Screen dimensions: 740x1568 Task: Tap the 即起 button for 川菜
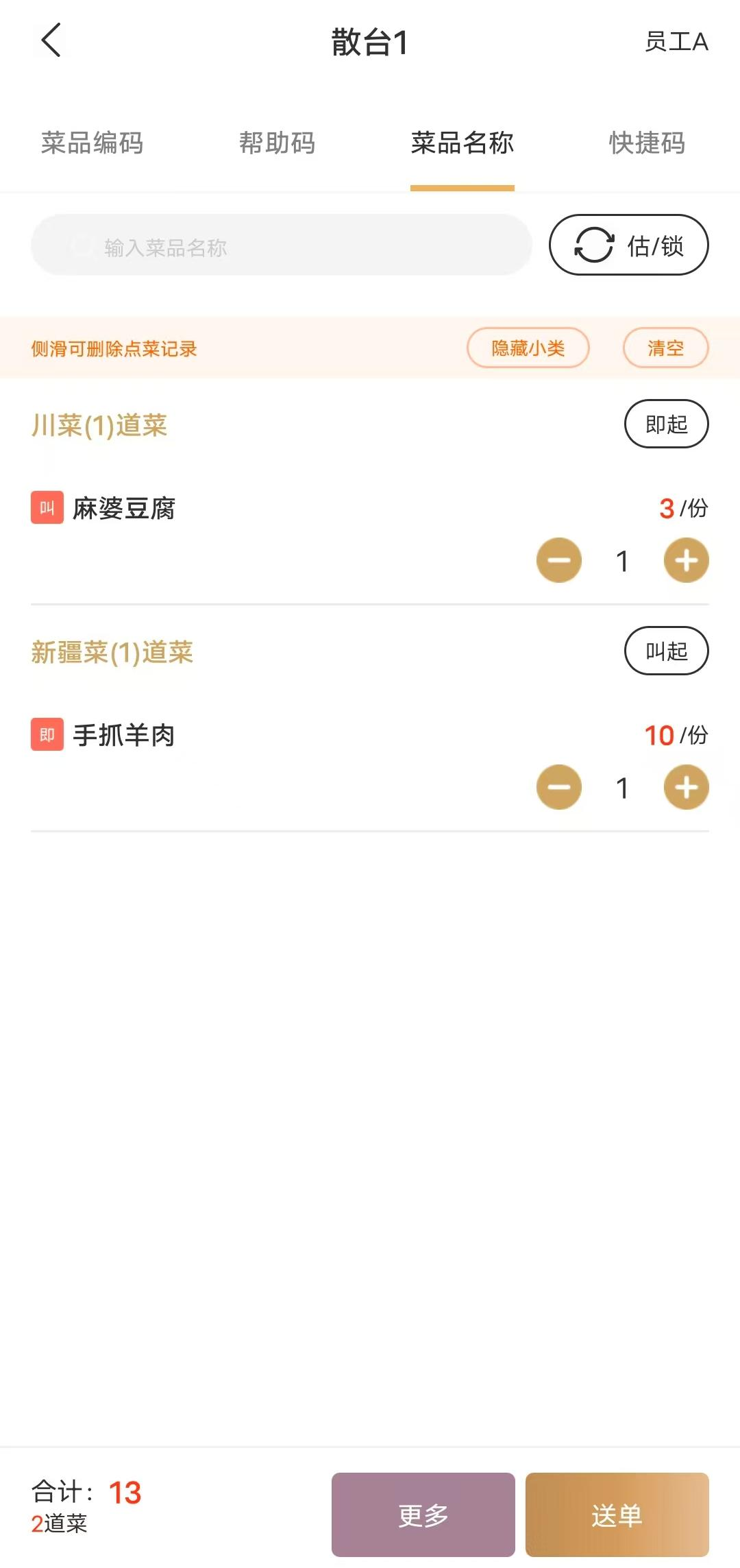coord(667,424)
